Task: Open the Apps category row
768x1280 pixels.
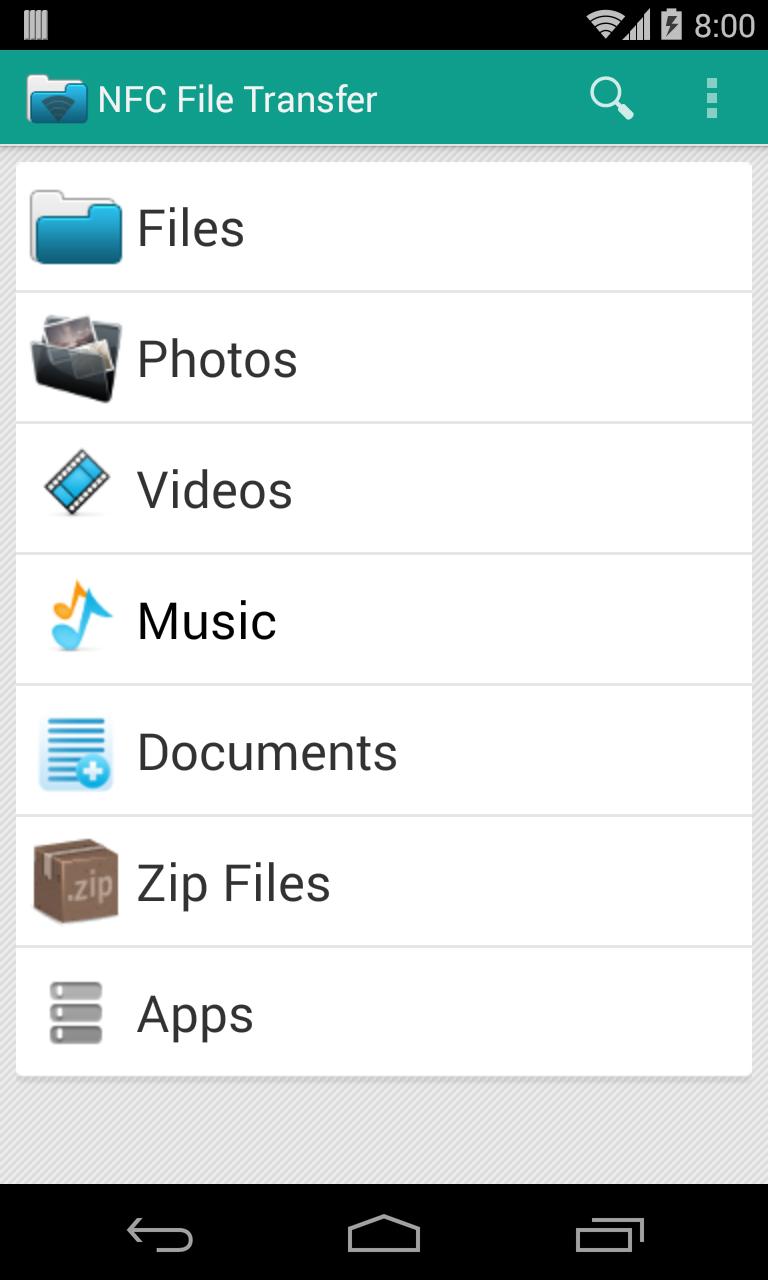Action: [384, 1012]
